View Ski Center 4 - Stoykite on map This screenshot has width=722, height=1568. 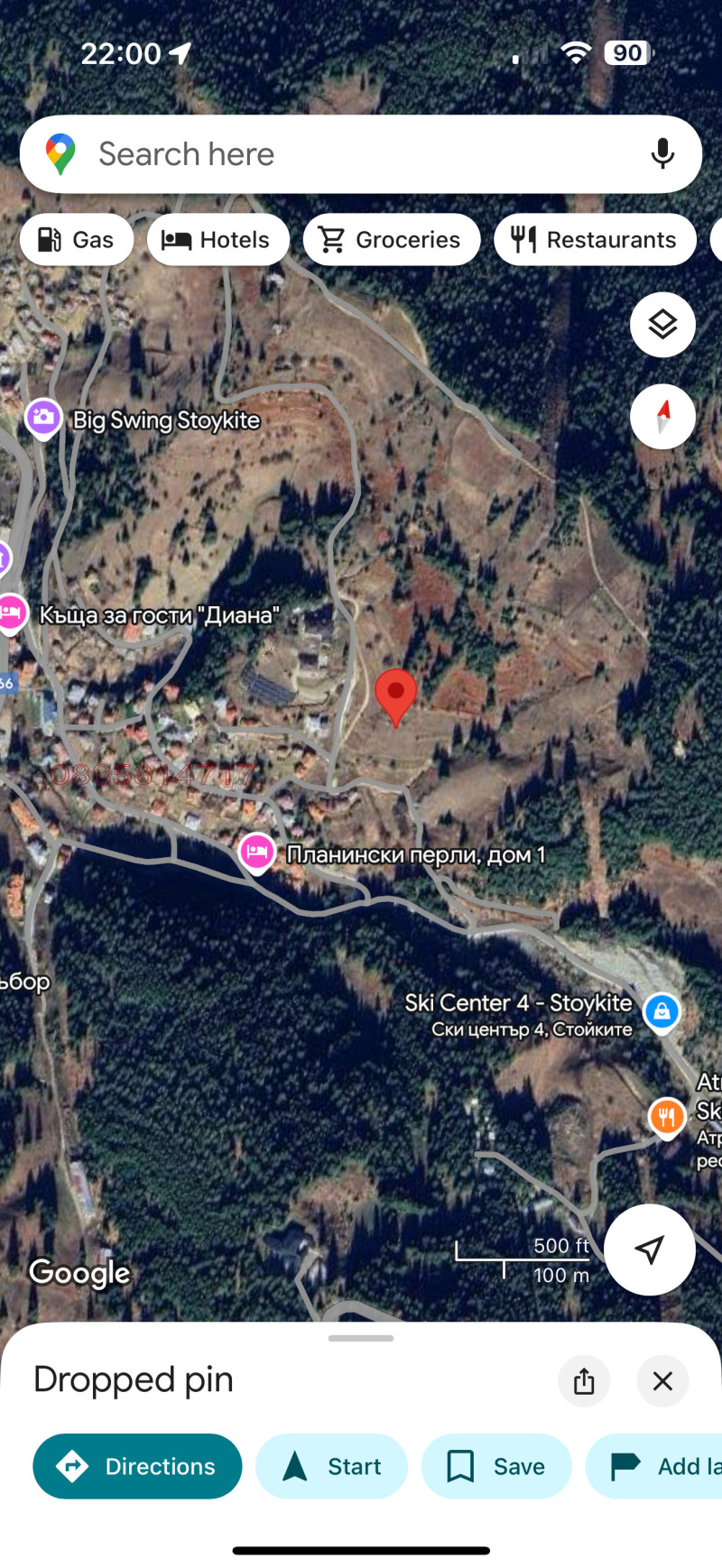(x=662, y=1011)
